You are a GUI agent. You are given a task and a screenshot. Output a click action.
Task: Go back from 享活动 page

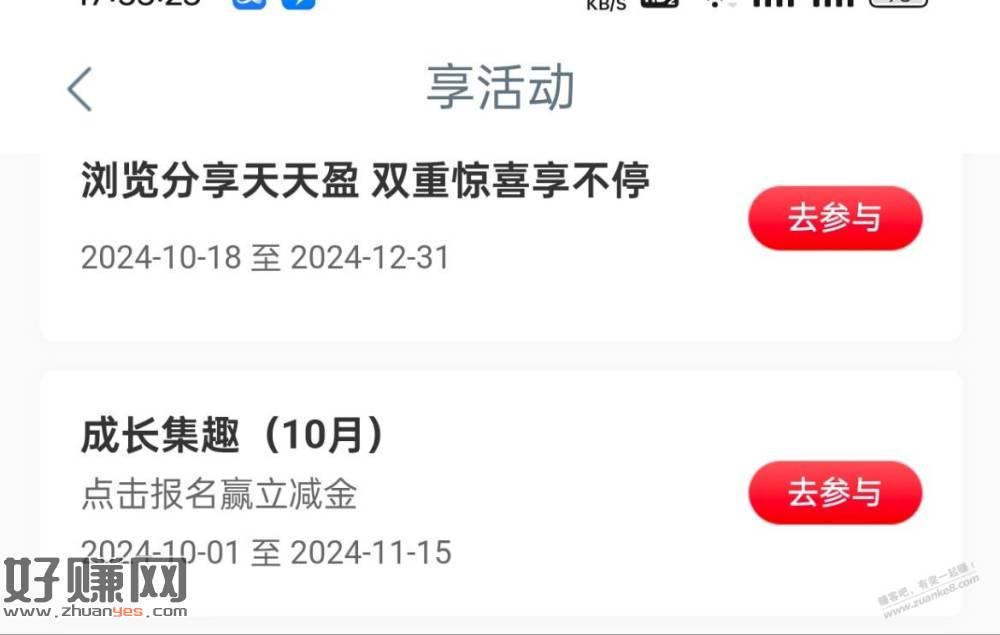pyautogui.click(x=80, y=89)
